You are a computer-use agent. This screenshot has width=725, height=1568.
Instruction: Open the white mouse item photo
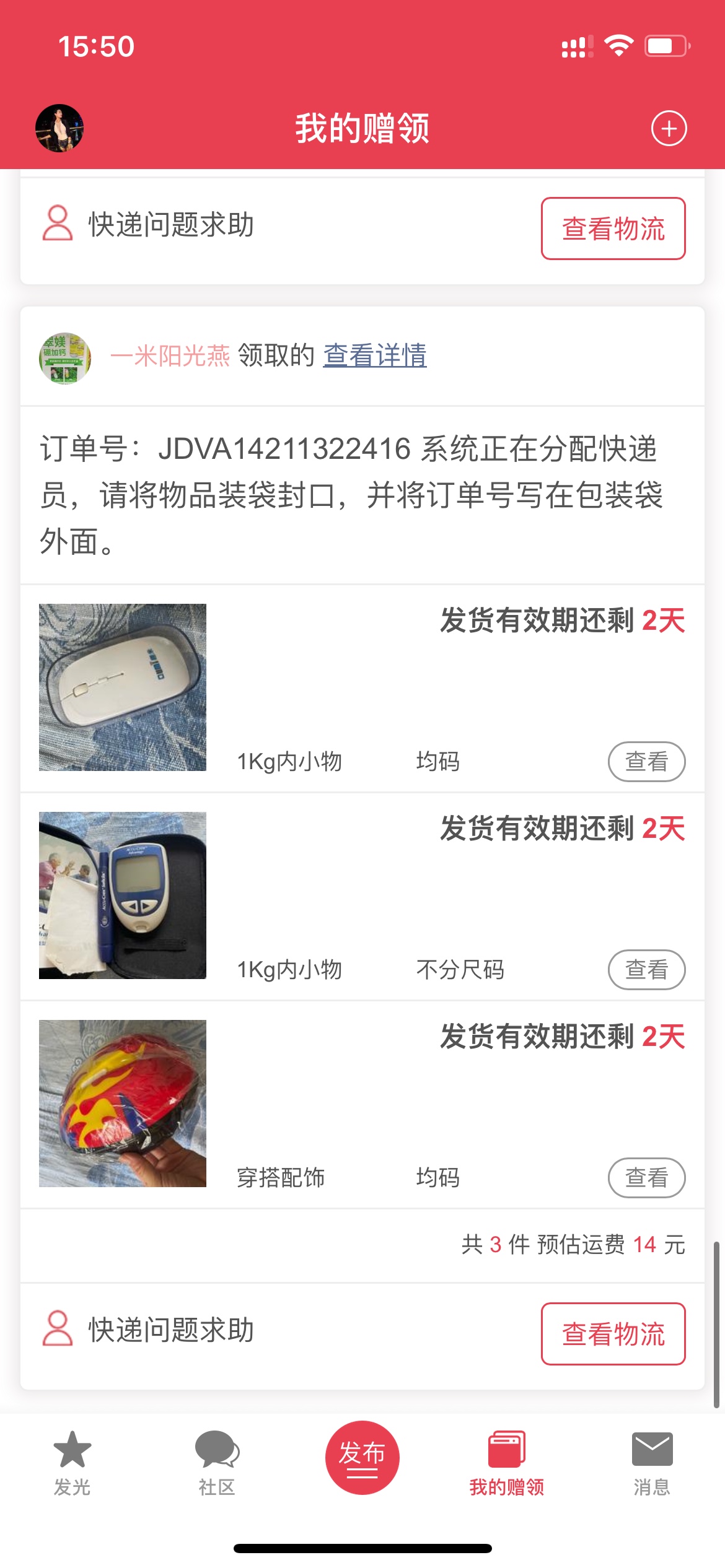point(123,687)
